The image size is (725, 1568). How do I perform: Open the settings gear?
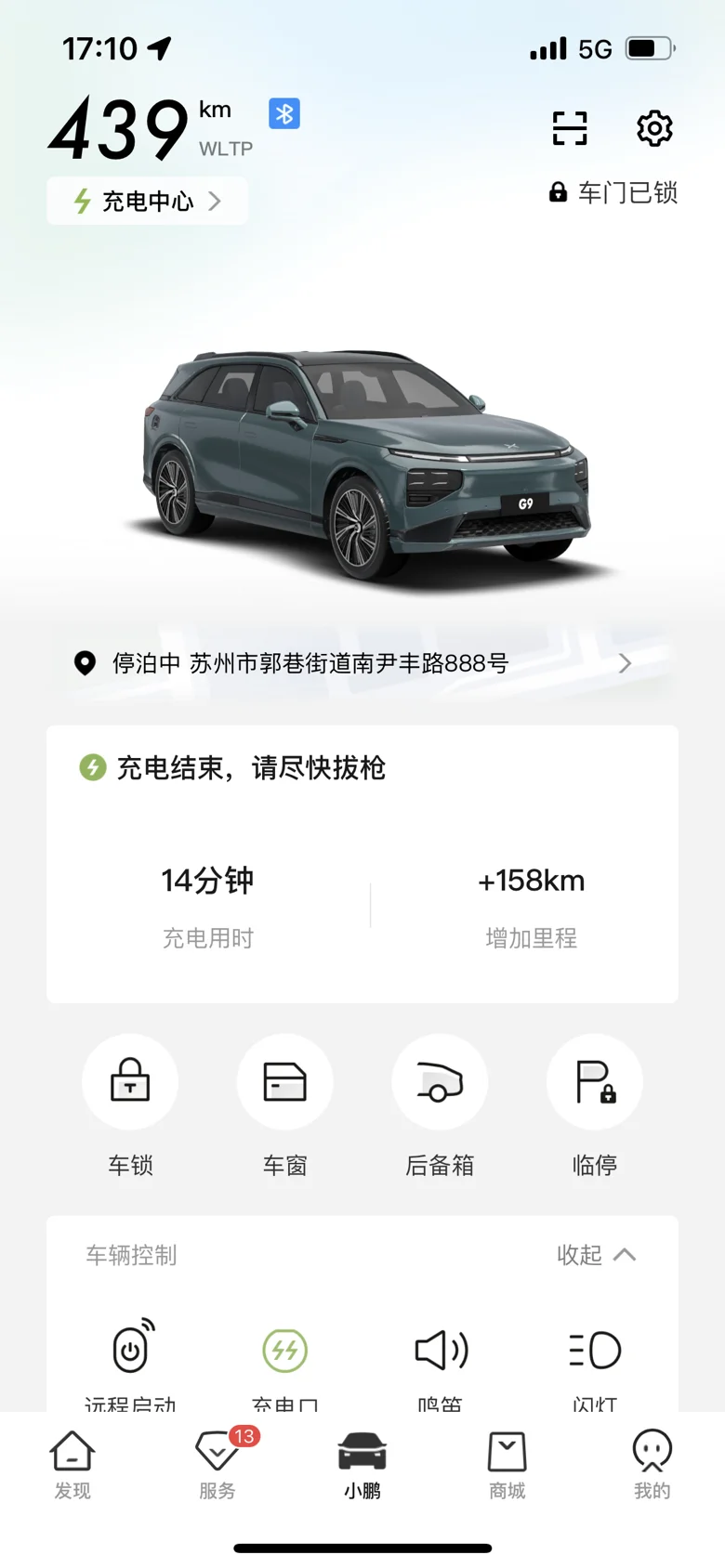(654, 128)
